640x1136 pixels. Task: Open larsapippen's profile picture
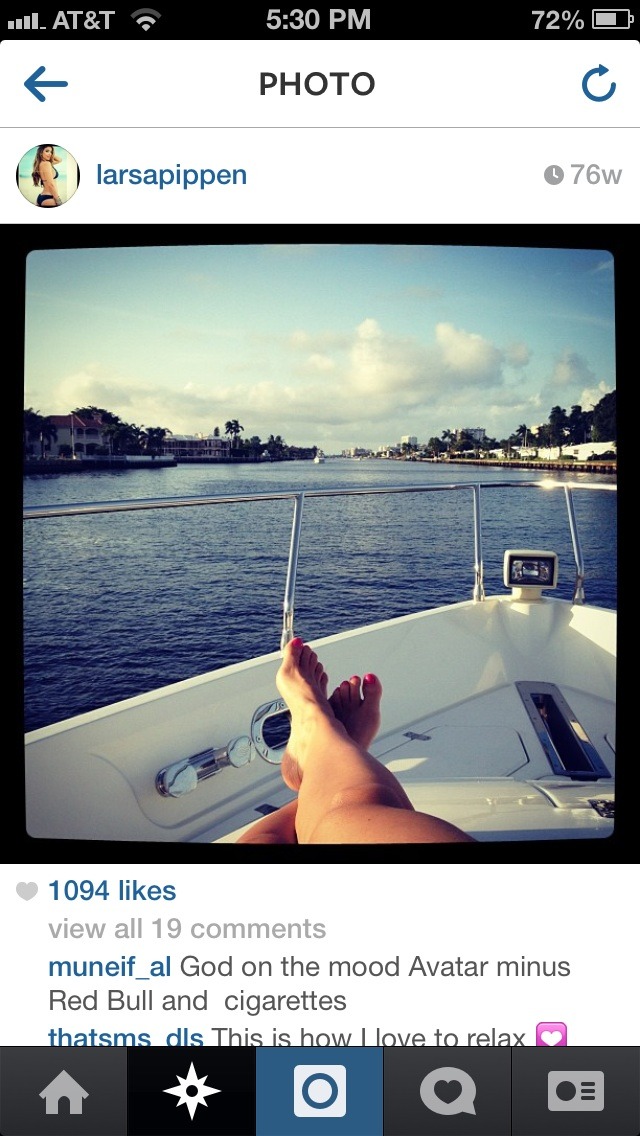48,175
